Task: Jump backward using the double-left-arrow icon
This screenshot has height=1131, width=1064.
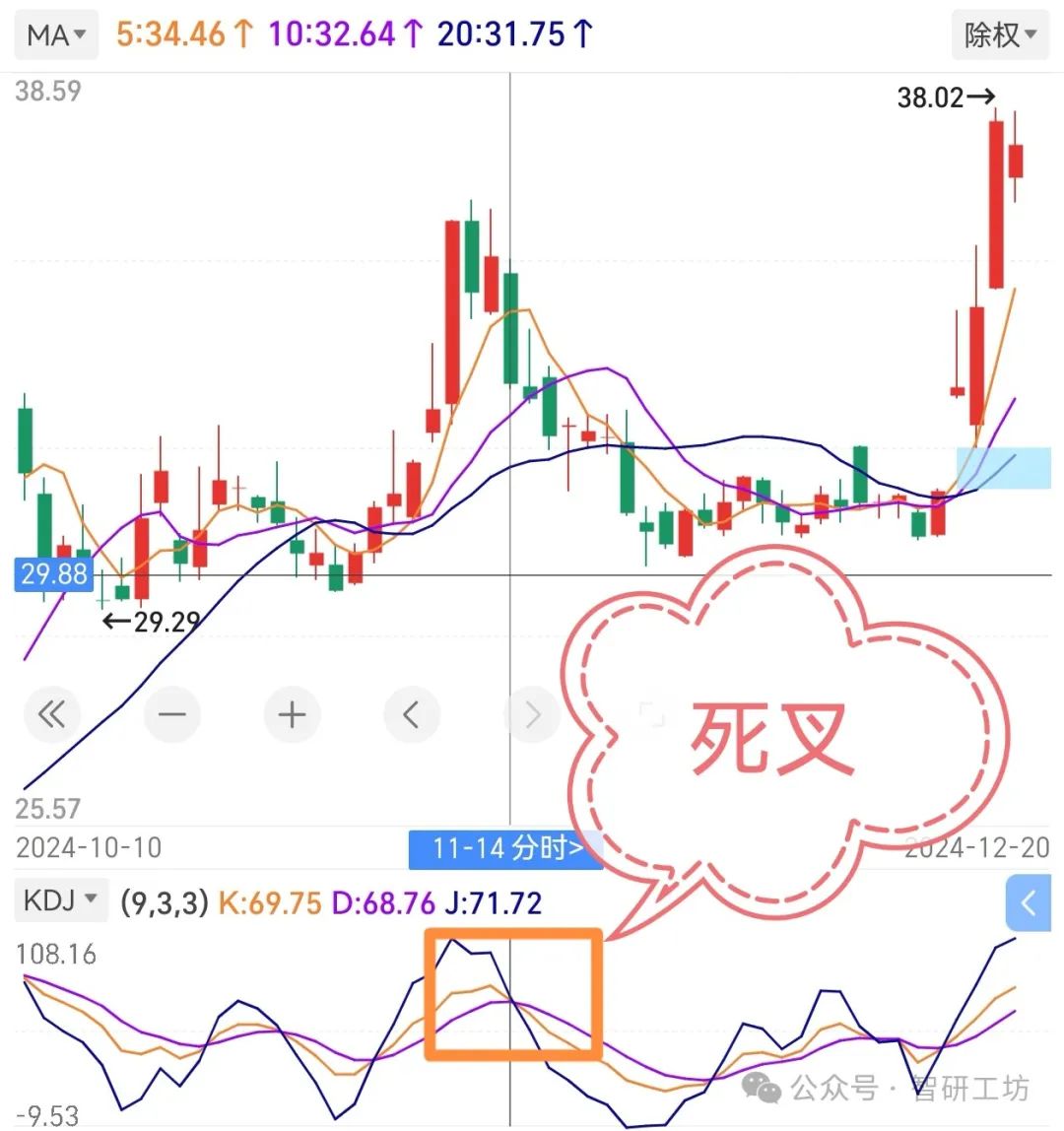Action: pos(52,714)
